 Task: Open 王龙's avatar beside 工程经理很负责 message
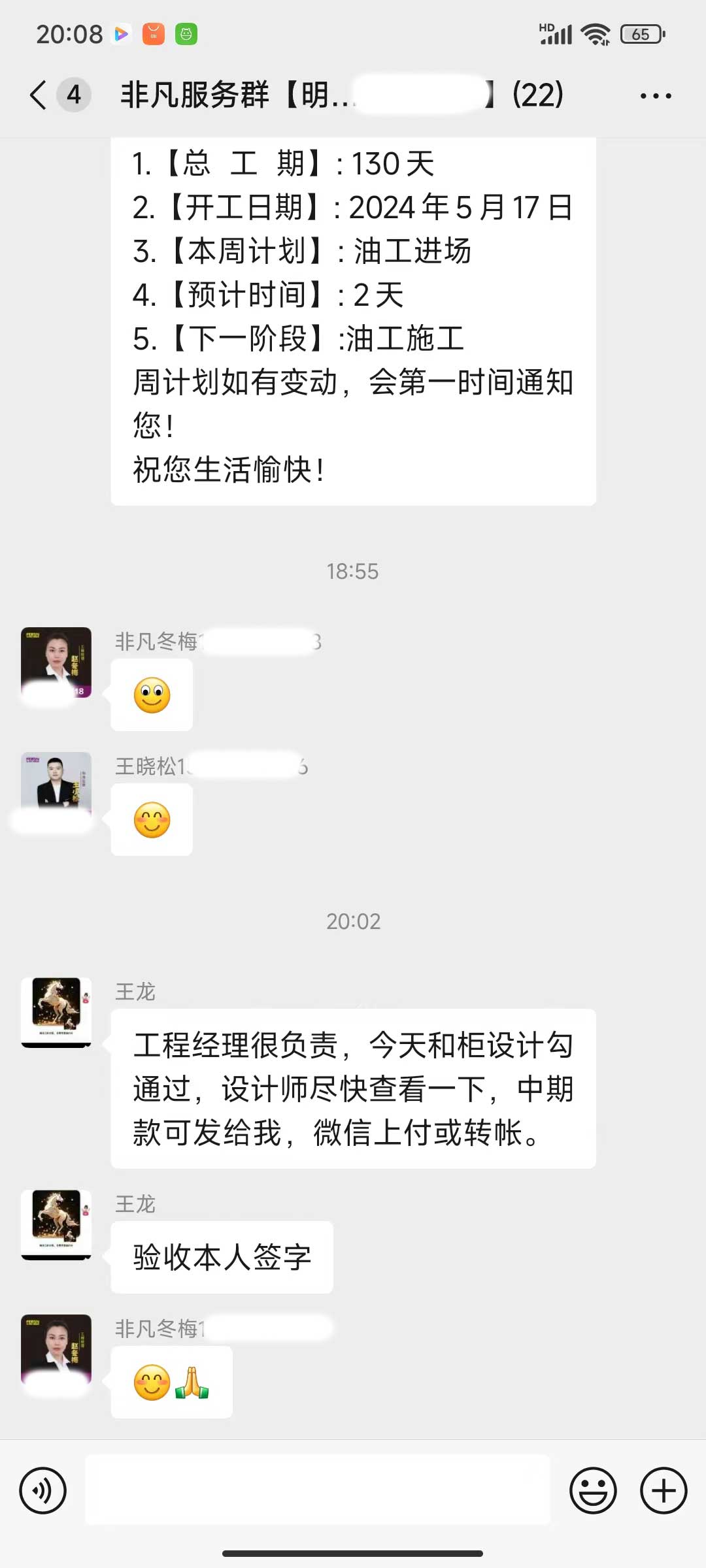(56, 1012)
